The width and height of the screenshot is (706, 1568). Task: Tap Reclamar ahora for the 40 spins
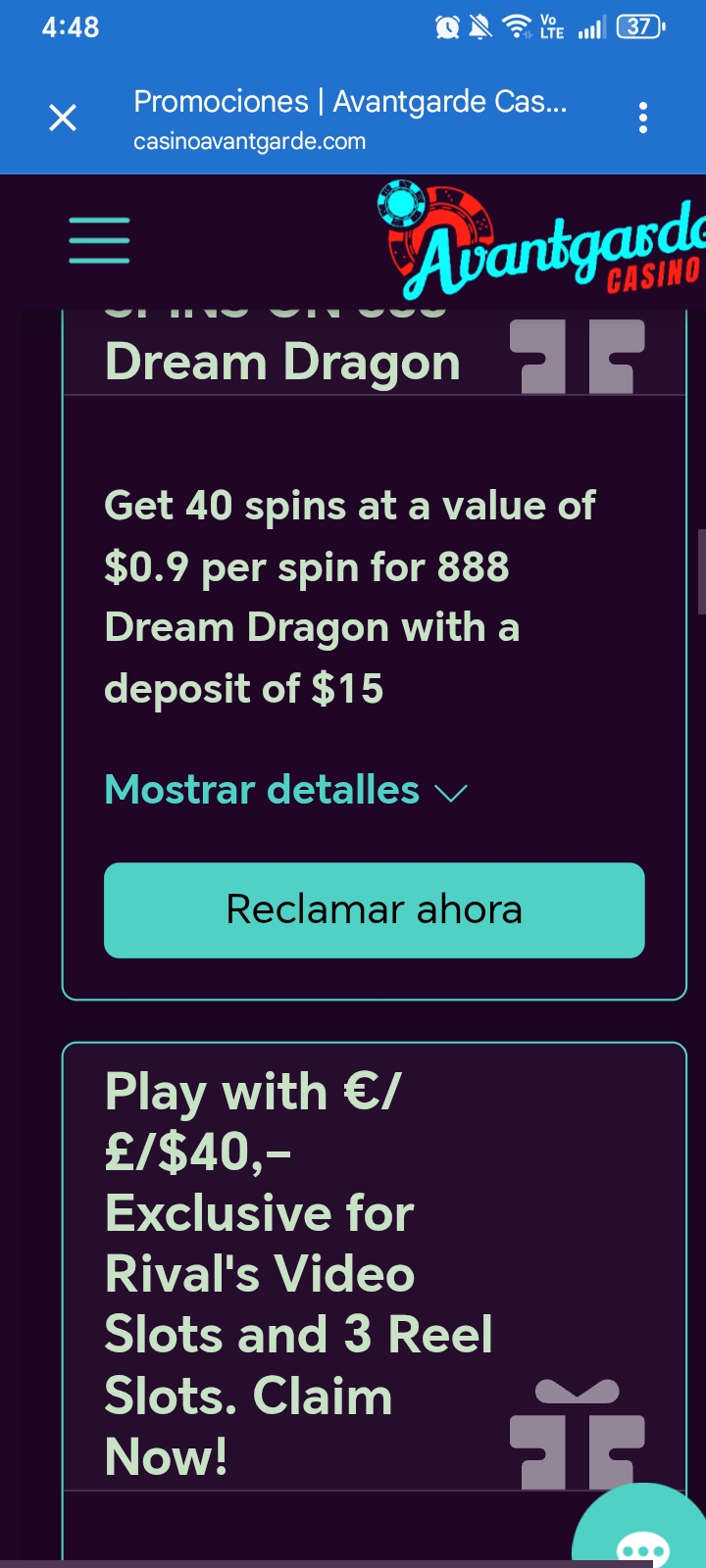tap(374, 909)
